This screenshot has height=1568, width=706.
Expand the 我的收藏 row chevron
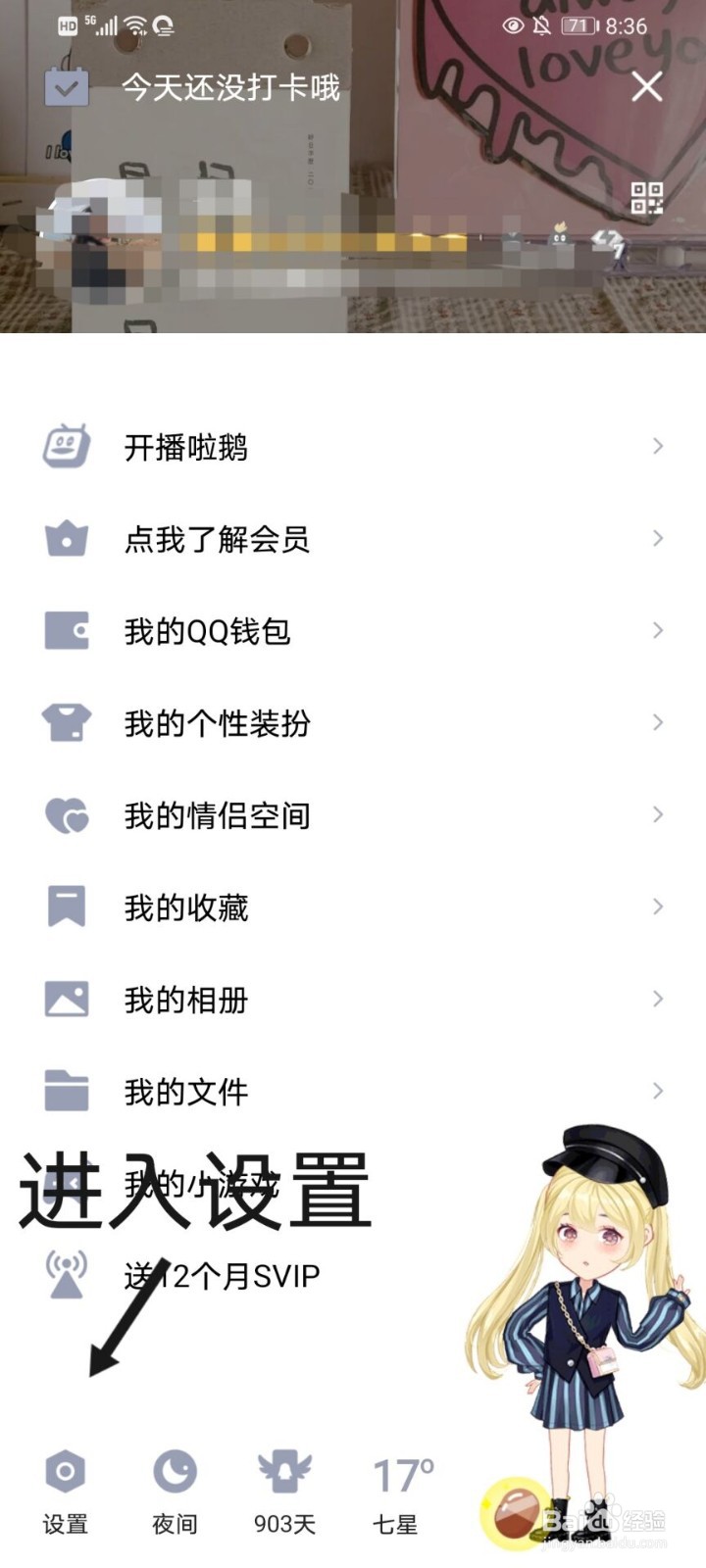click(x=656, y=906)
